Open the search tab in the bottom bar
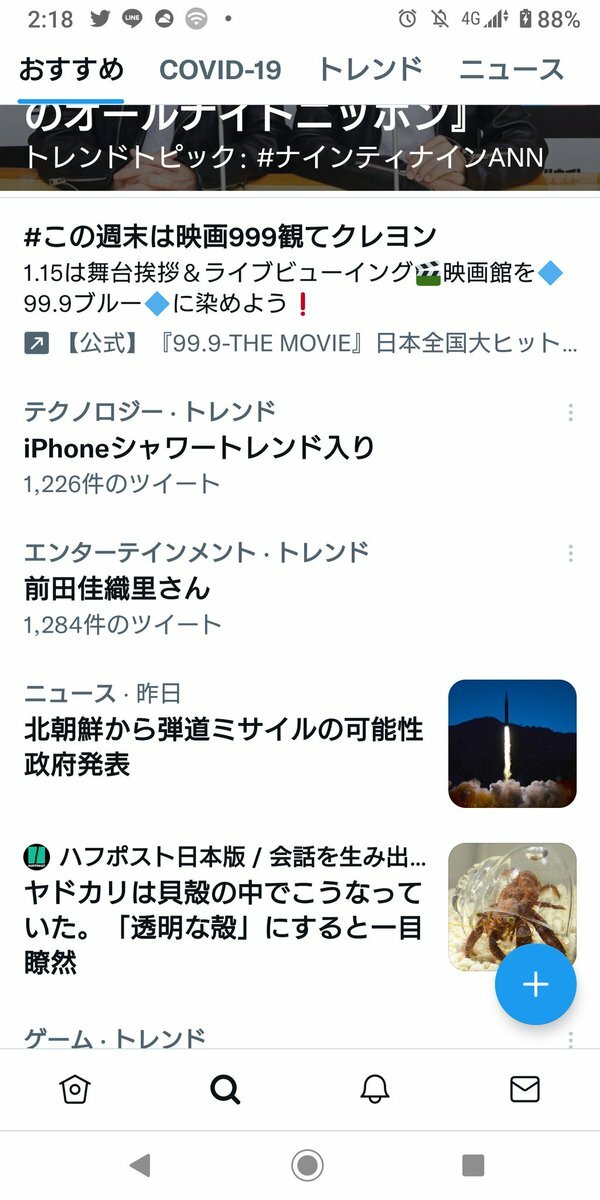Viewport: 600px width, 1200px height. tap(225, 1089)
